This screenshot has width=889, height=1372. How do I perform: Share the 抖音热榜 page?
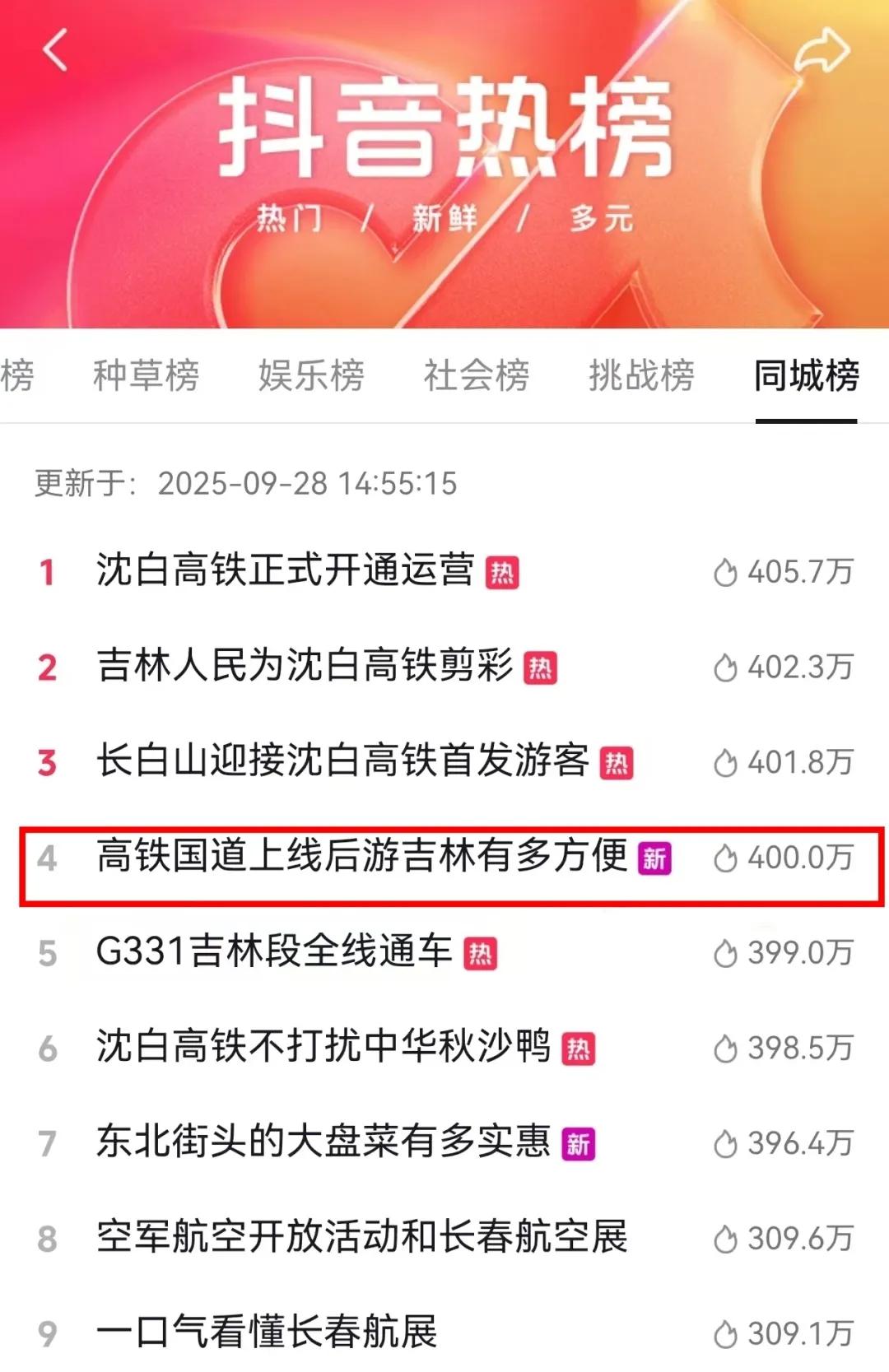coord(822,51)
